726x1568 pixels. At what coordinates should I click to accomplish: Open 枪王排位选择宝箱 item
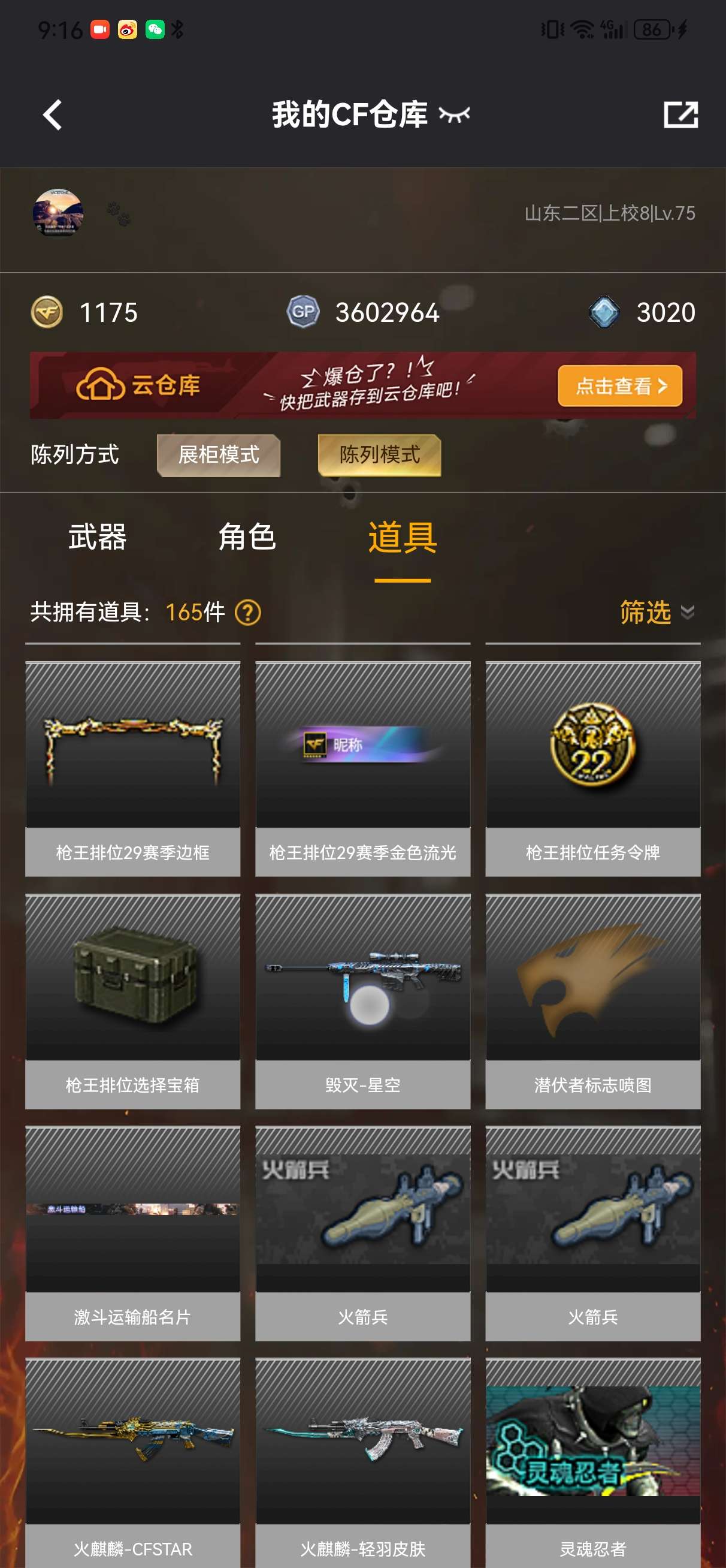pyautogui.click(x=132, y=999)
